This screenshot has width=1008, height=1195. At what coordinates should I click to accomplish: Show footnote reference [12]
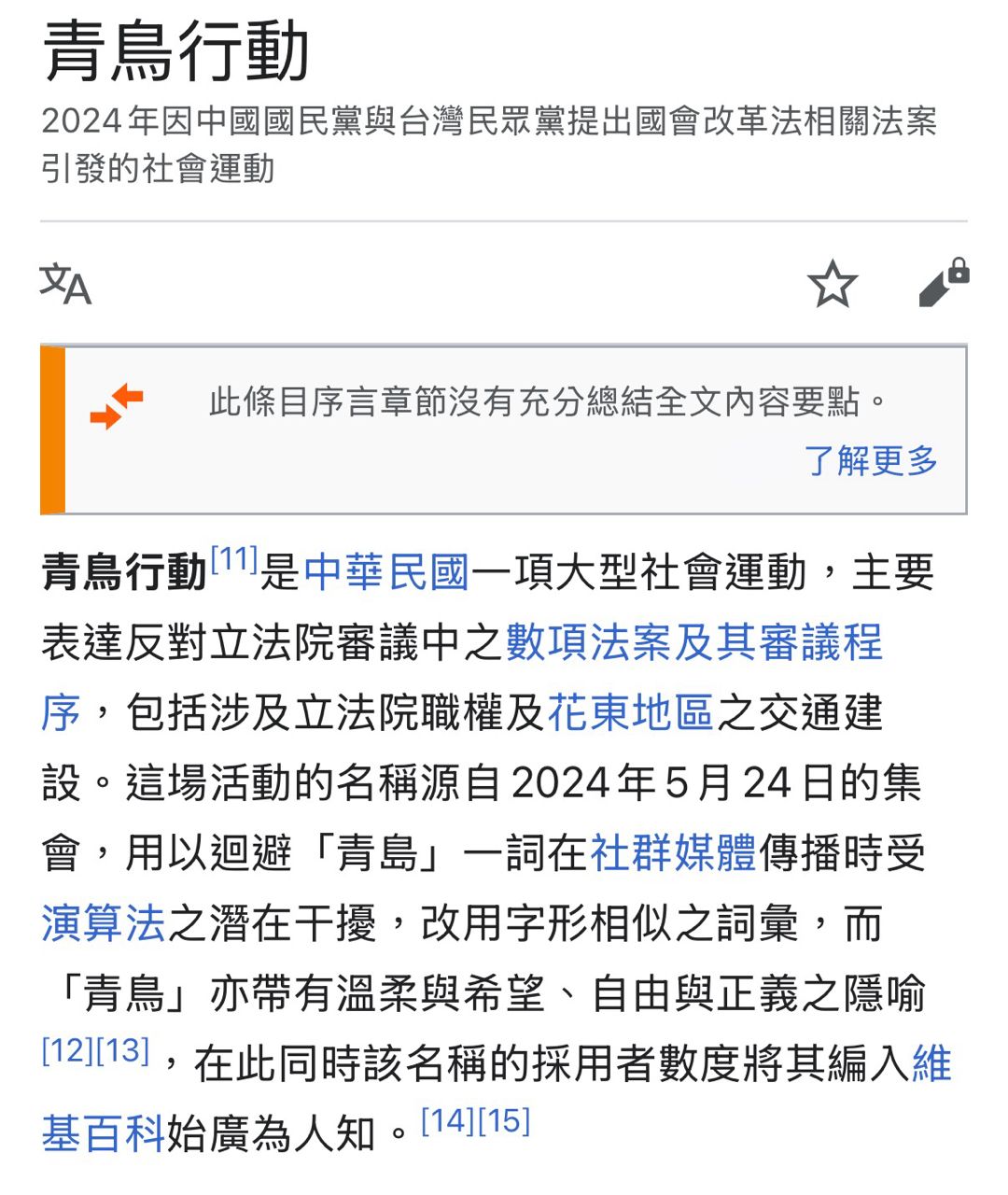pos(68,1050)
